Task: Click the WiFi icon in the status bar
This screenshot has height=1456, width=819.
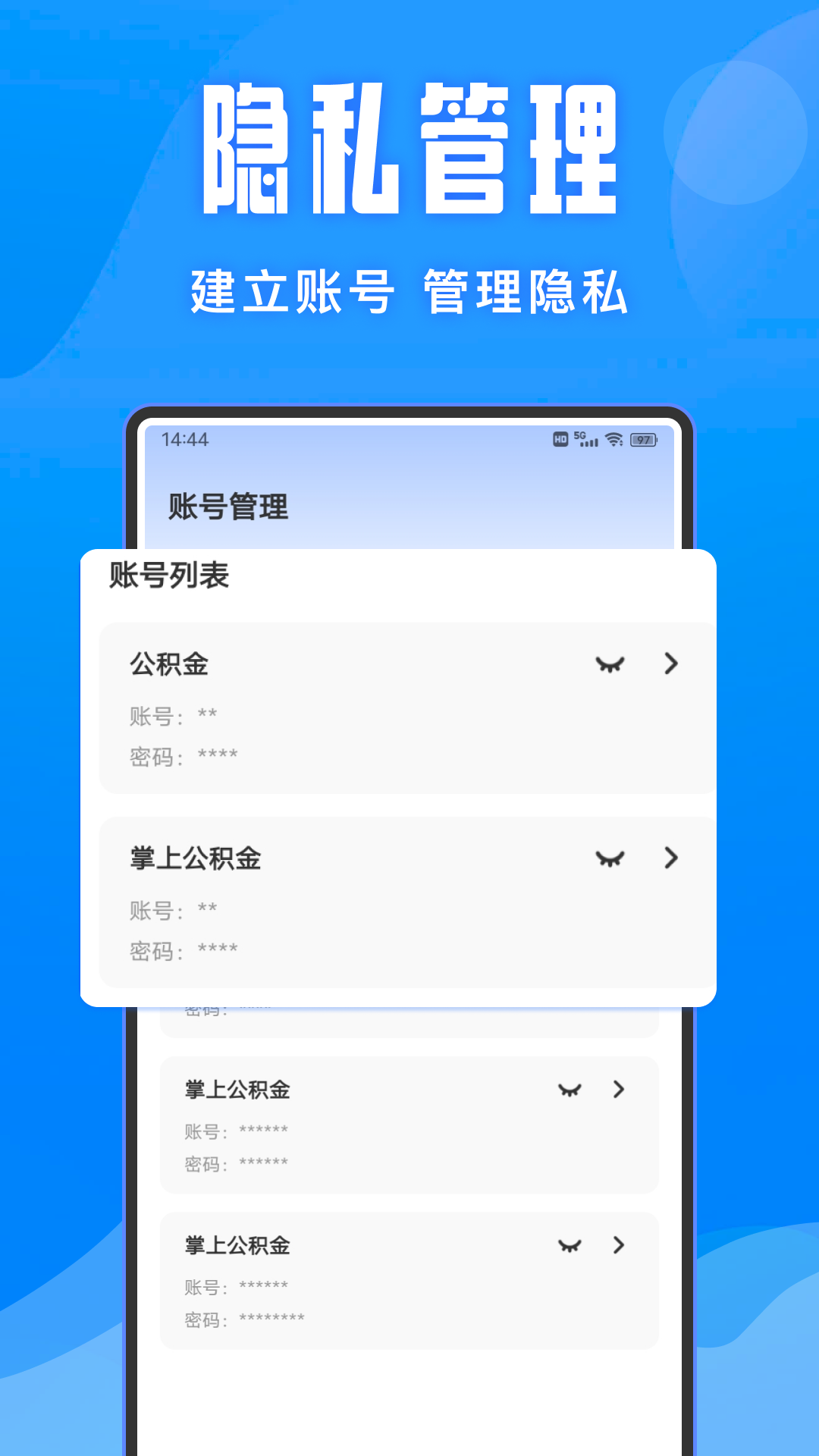Action: [612, 438]
